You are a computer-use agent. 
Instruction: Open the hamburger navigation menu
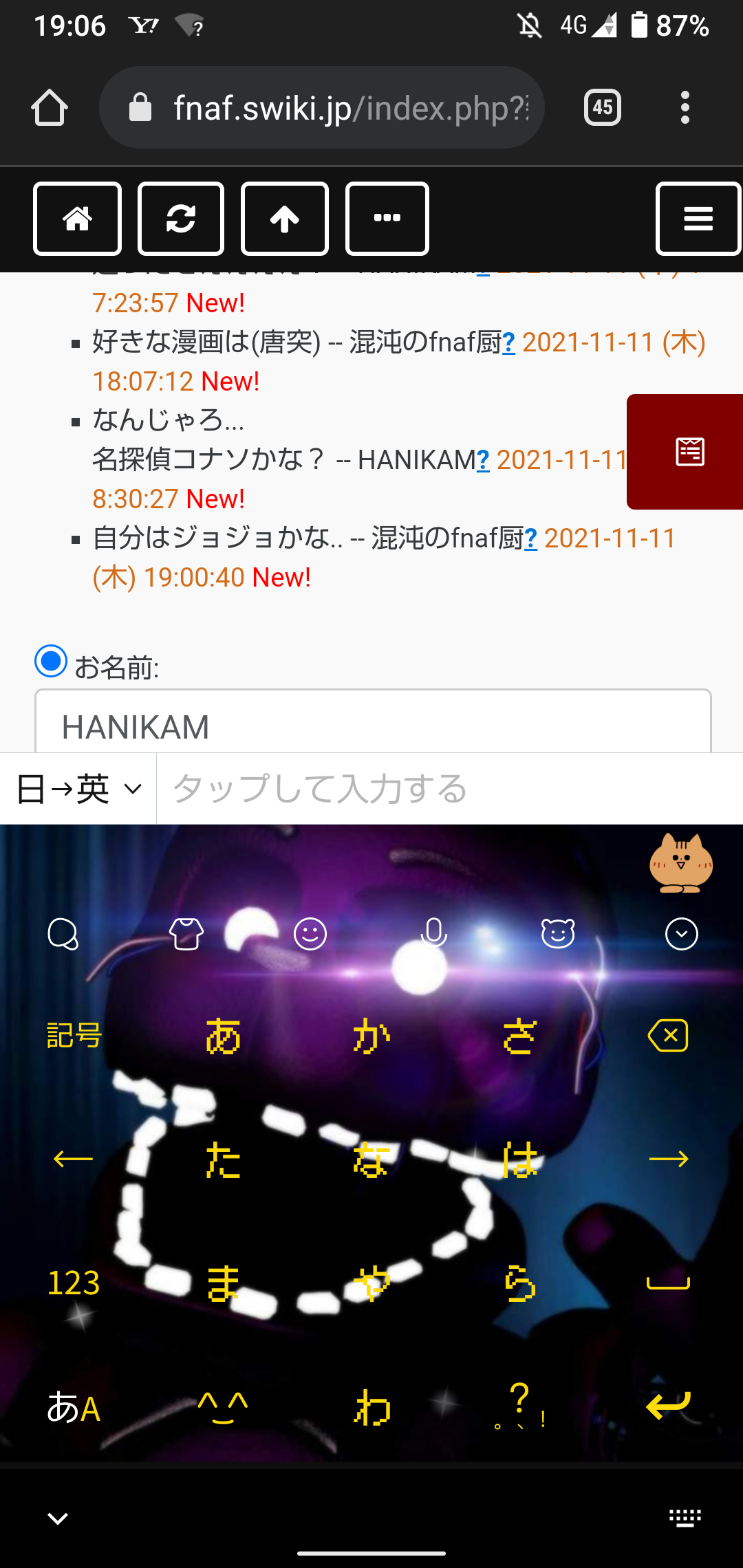[698, 219]
